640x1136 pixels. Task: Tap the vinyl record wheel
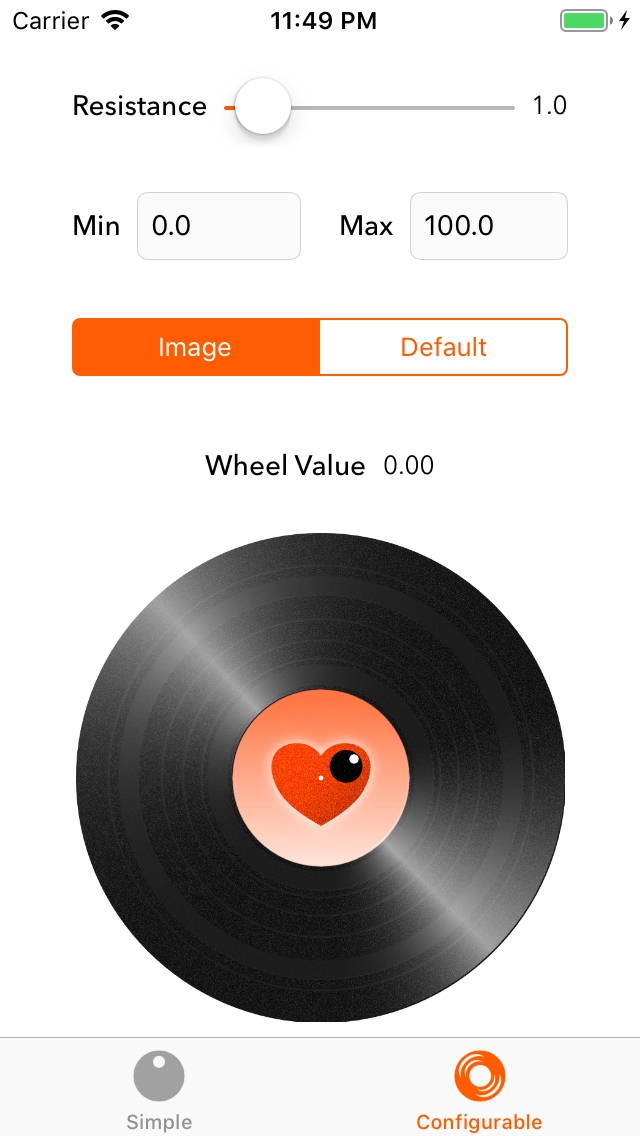pos(320,777)
